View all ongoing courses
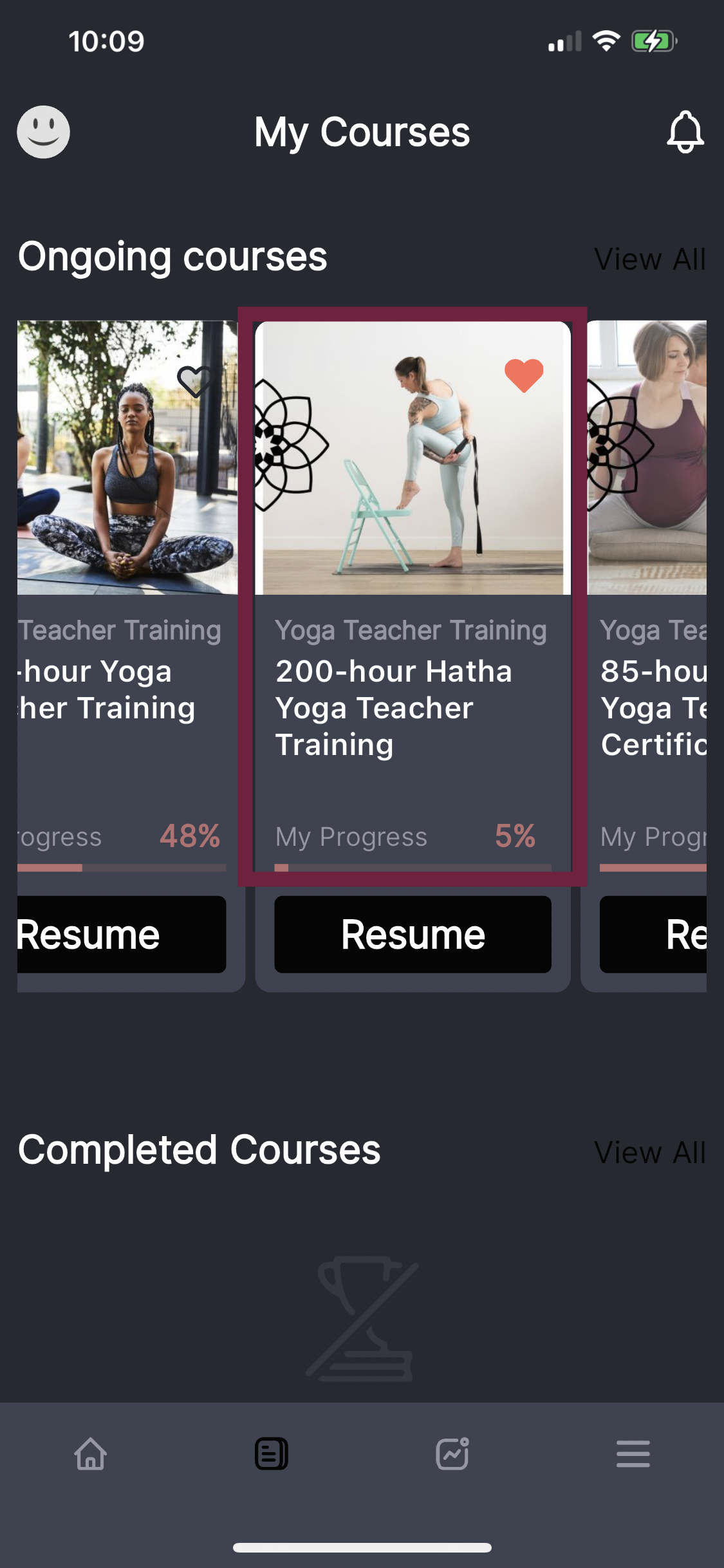This screenshot has width=724, height=1568. [x=649, y=259]
